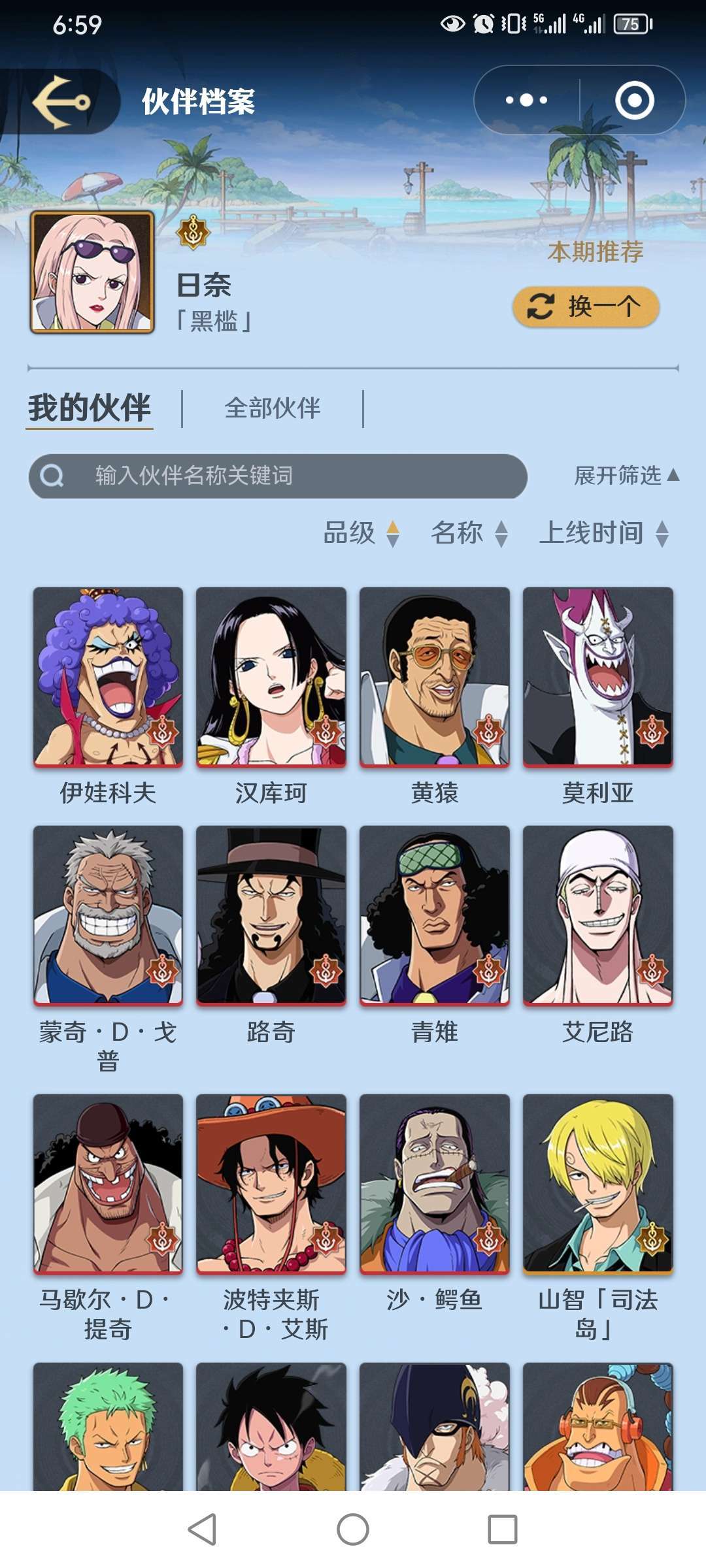View the 汉库珂 partner card
Image resolution: width=706 pixels, height=1568 pixels.
point(271,677)
